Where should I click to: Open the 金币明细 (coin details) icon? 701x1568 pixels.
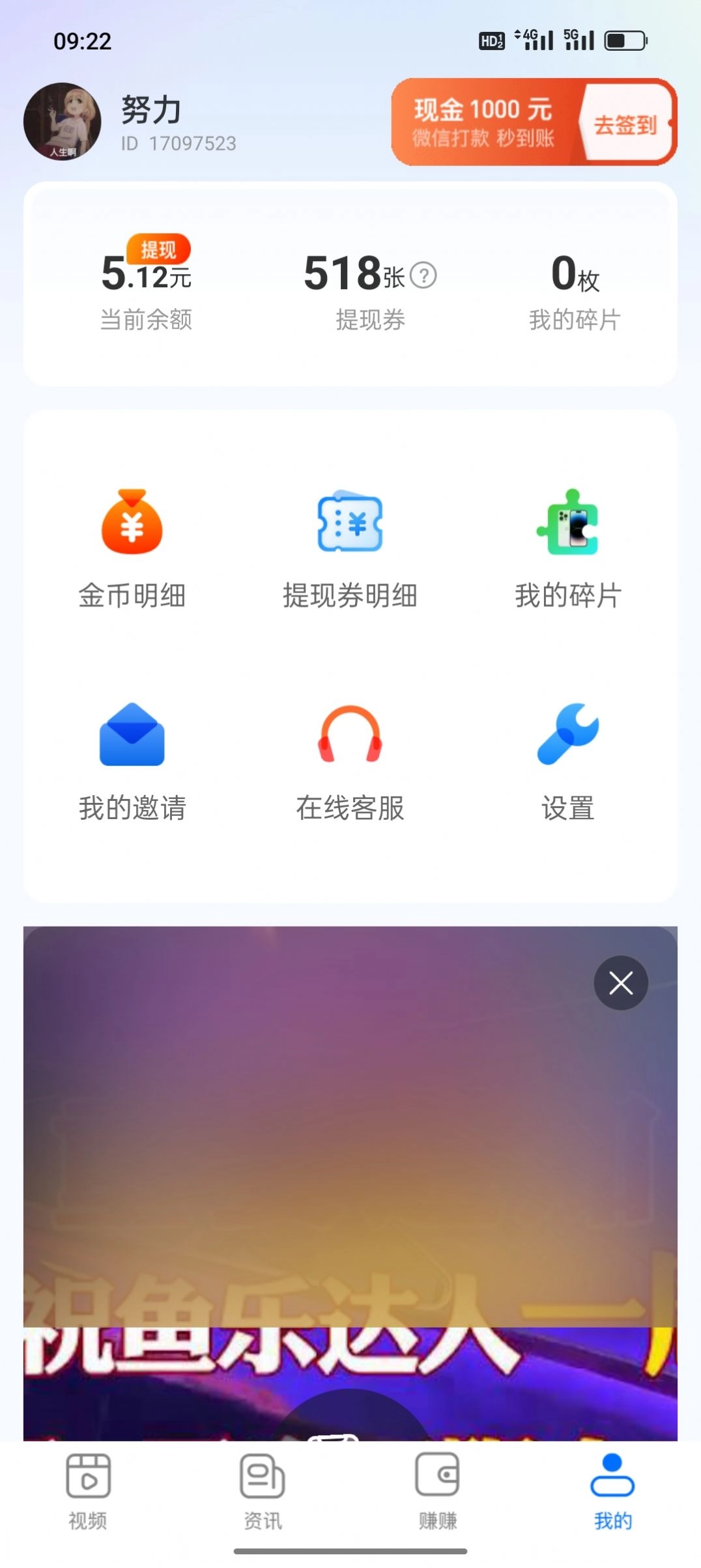point(131,524)
